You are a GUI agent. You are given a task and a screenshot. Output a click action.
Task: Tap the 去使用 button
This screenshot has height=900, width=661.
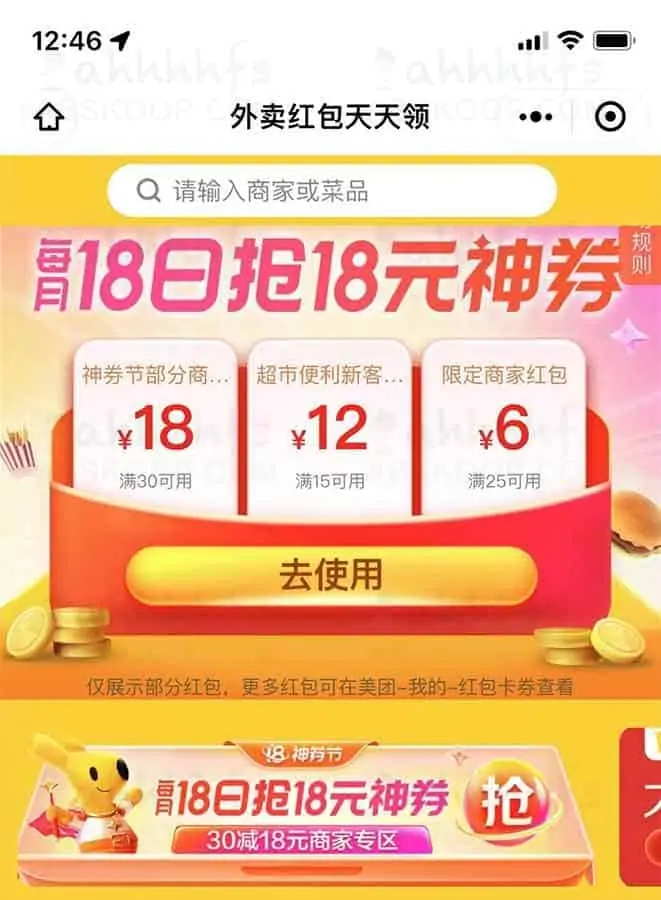(331, 575)
